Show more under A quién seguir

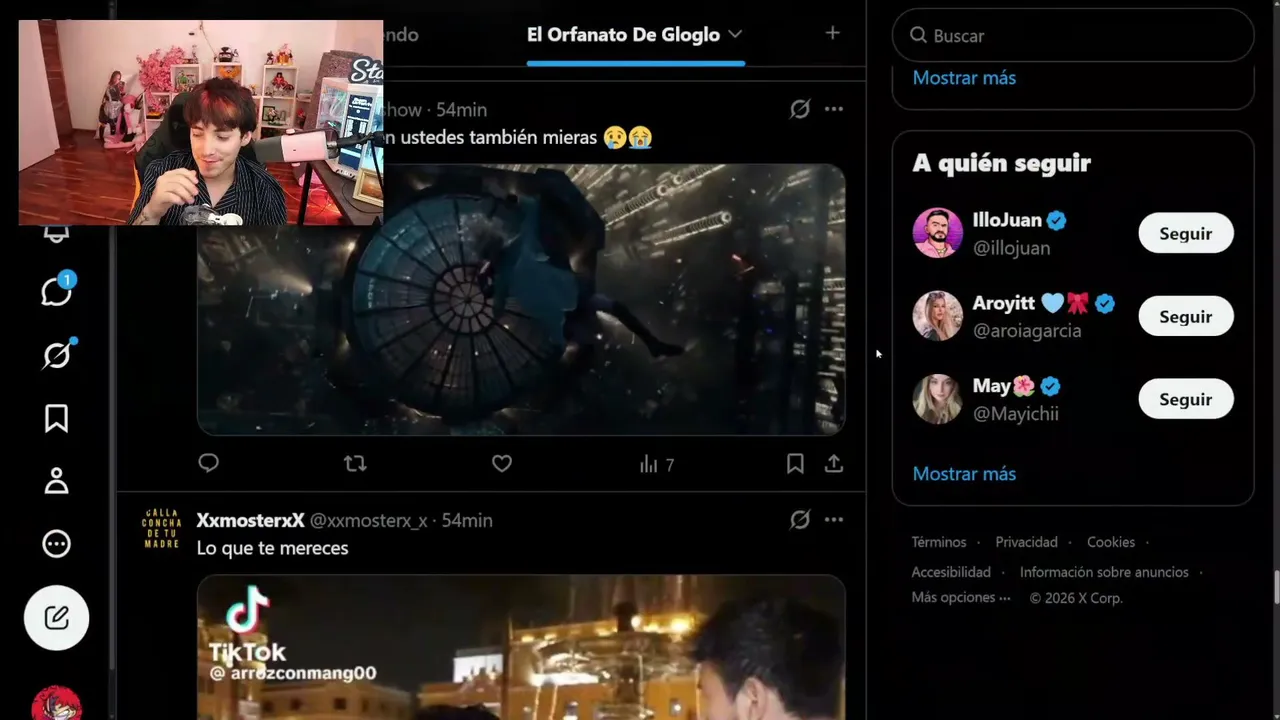(x=964, y=474)
